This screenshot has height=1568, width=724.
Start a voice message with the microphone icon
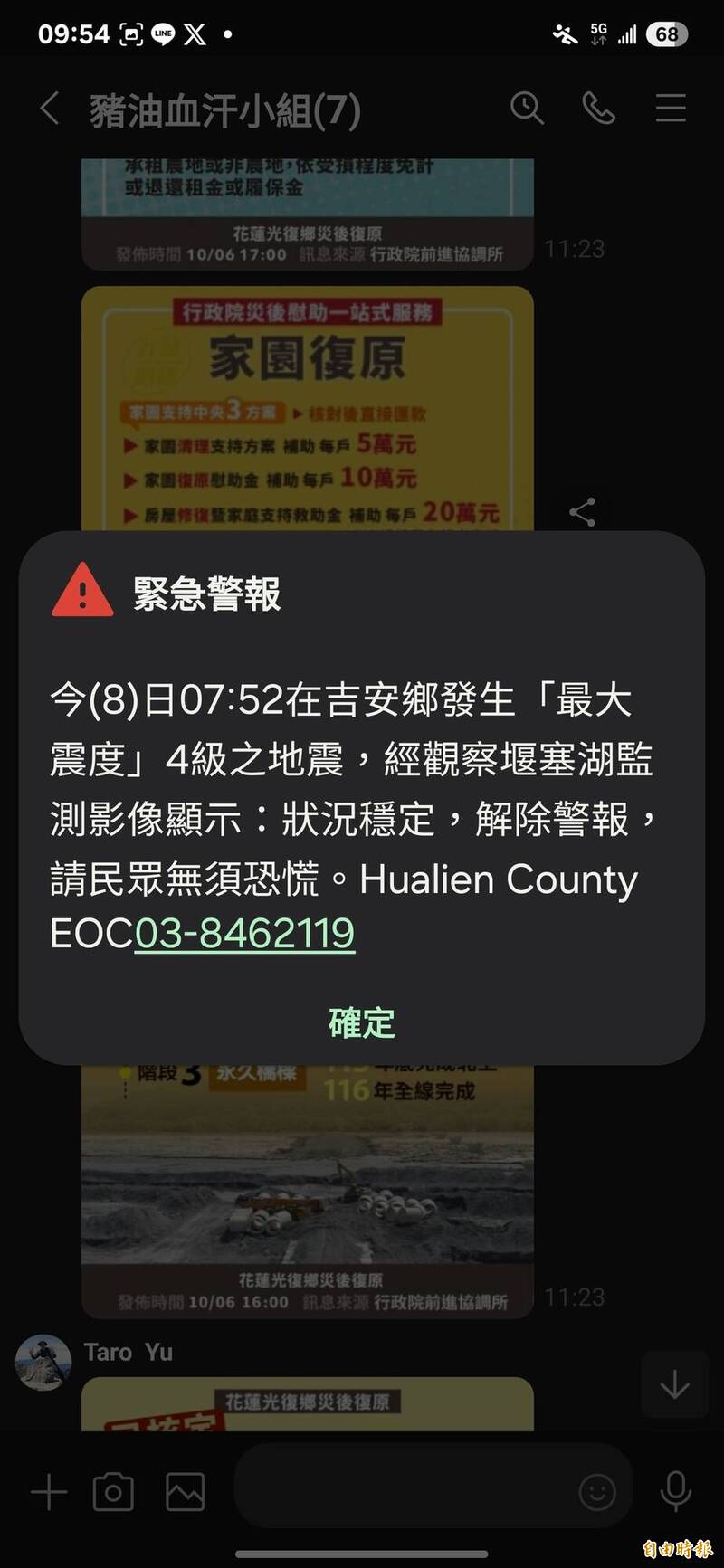point(677,1491)
